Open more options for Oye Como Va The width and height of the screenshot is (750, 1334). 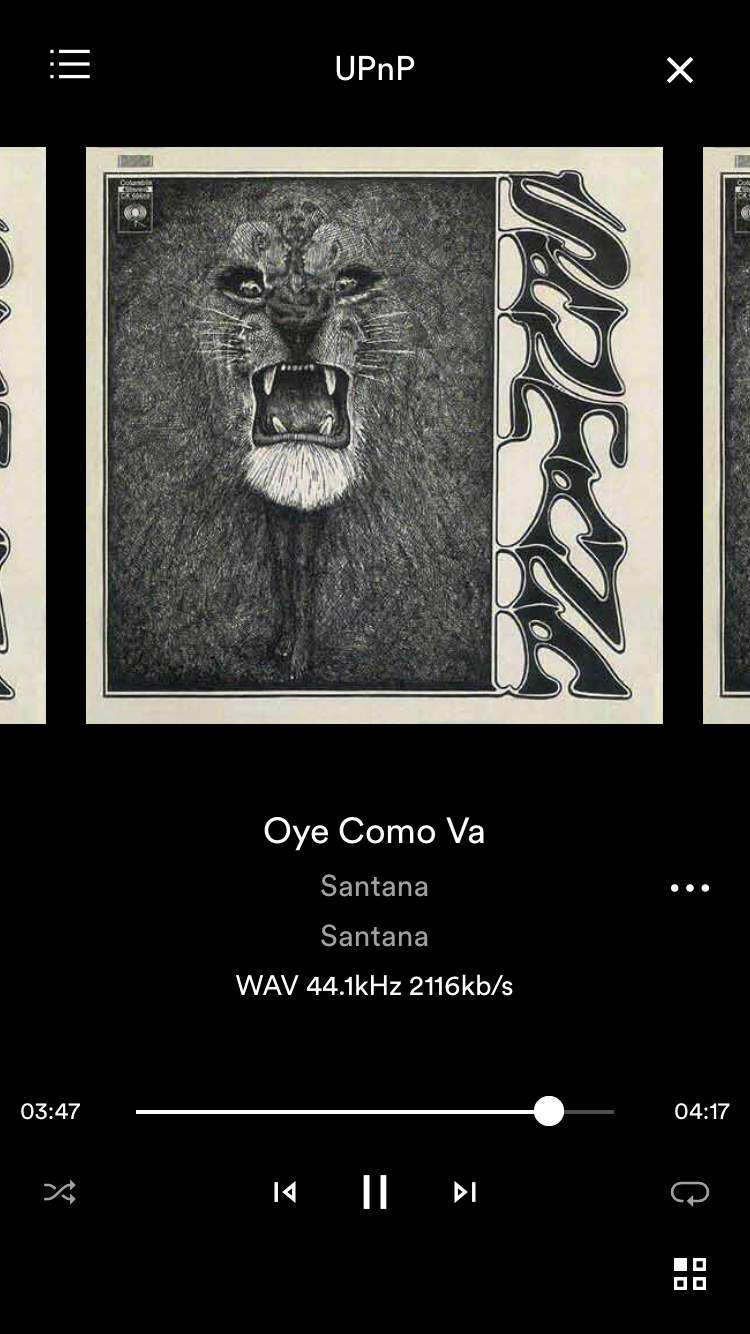click(x=690, y=888)
